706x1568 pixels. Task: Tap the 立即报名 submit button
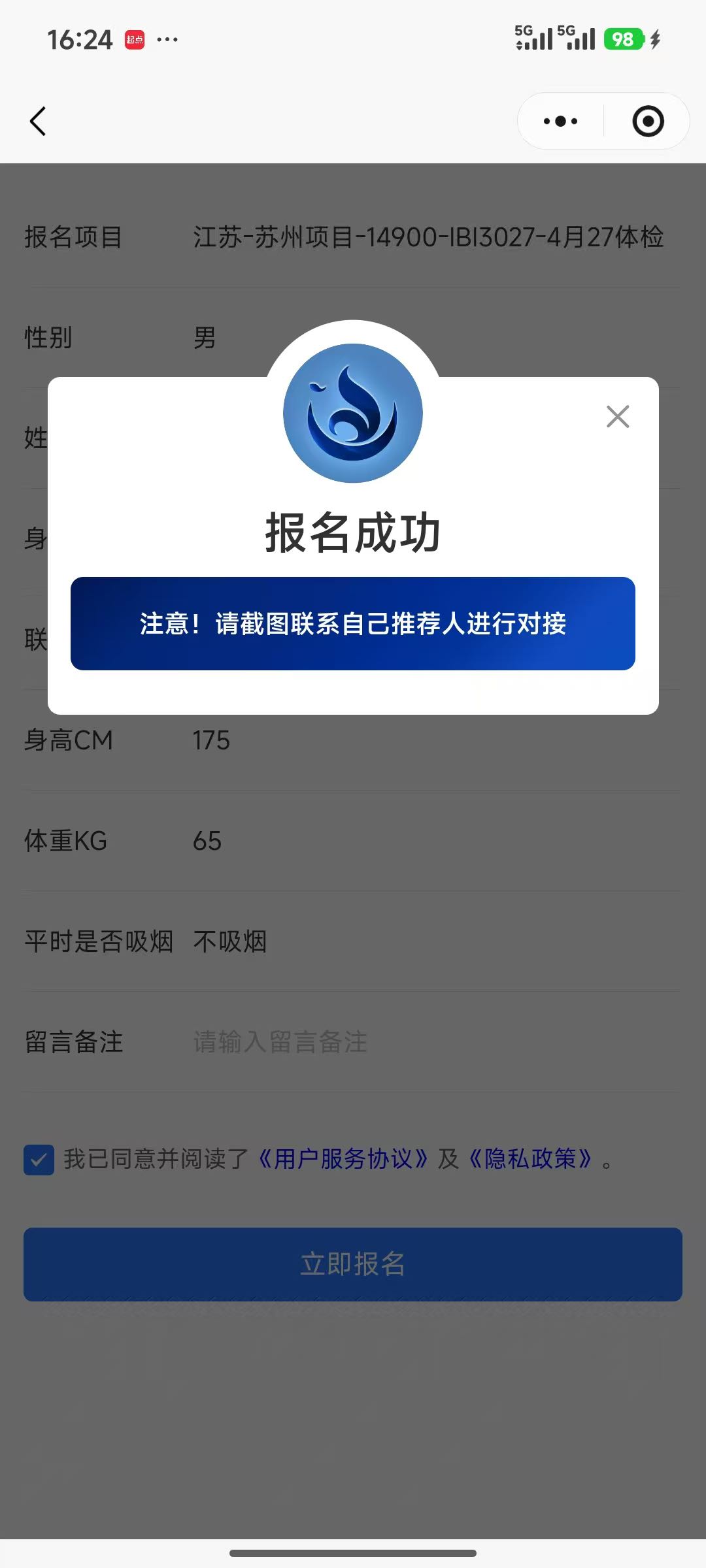tap(352, 1263)
